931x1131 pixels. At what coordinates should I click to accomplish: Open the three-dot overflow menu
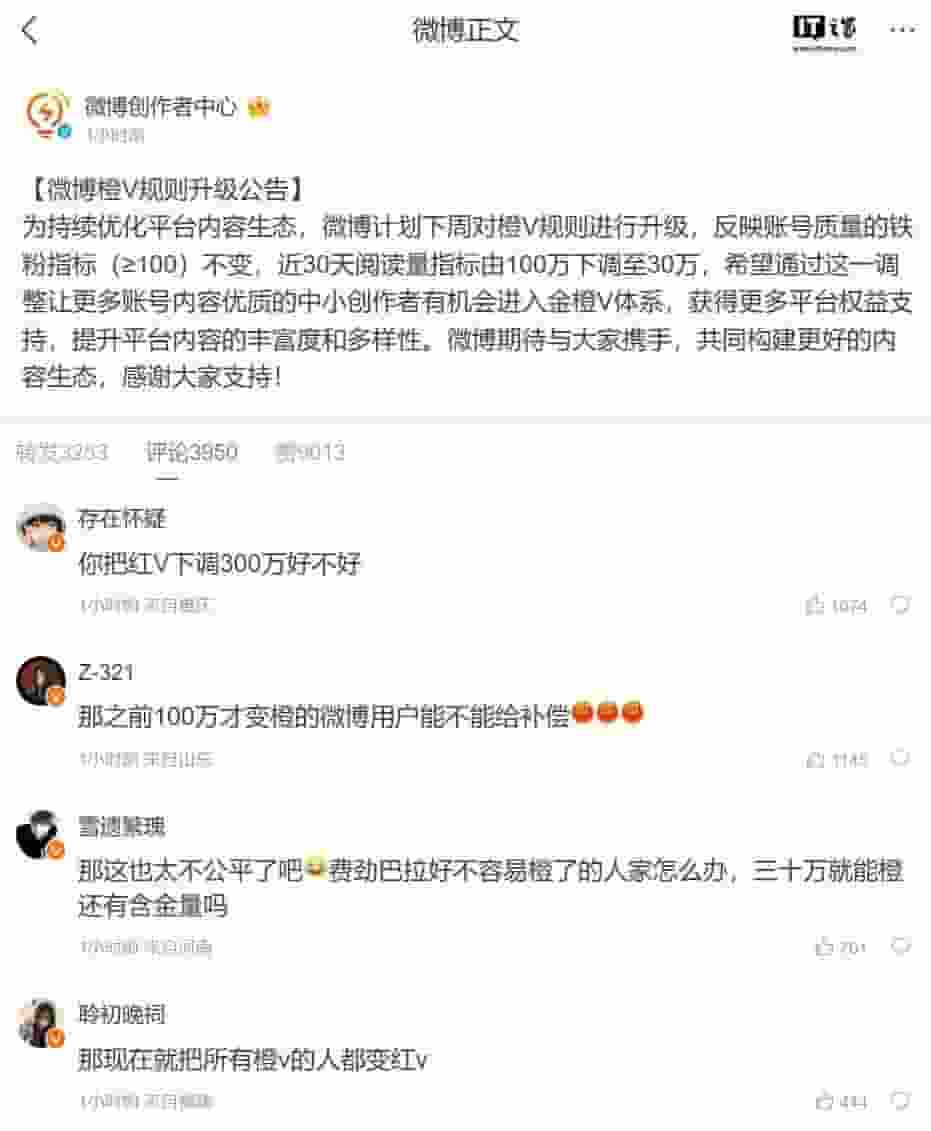pyautogui.click(x=901, y=30)
